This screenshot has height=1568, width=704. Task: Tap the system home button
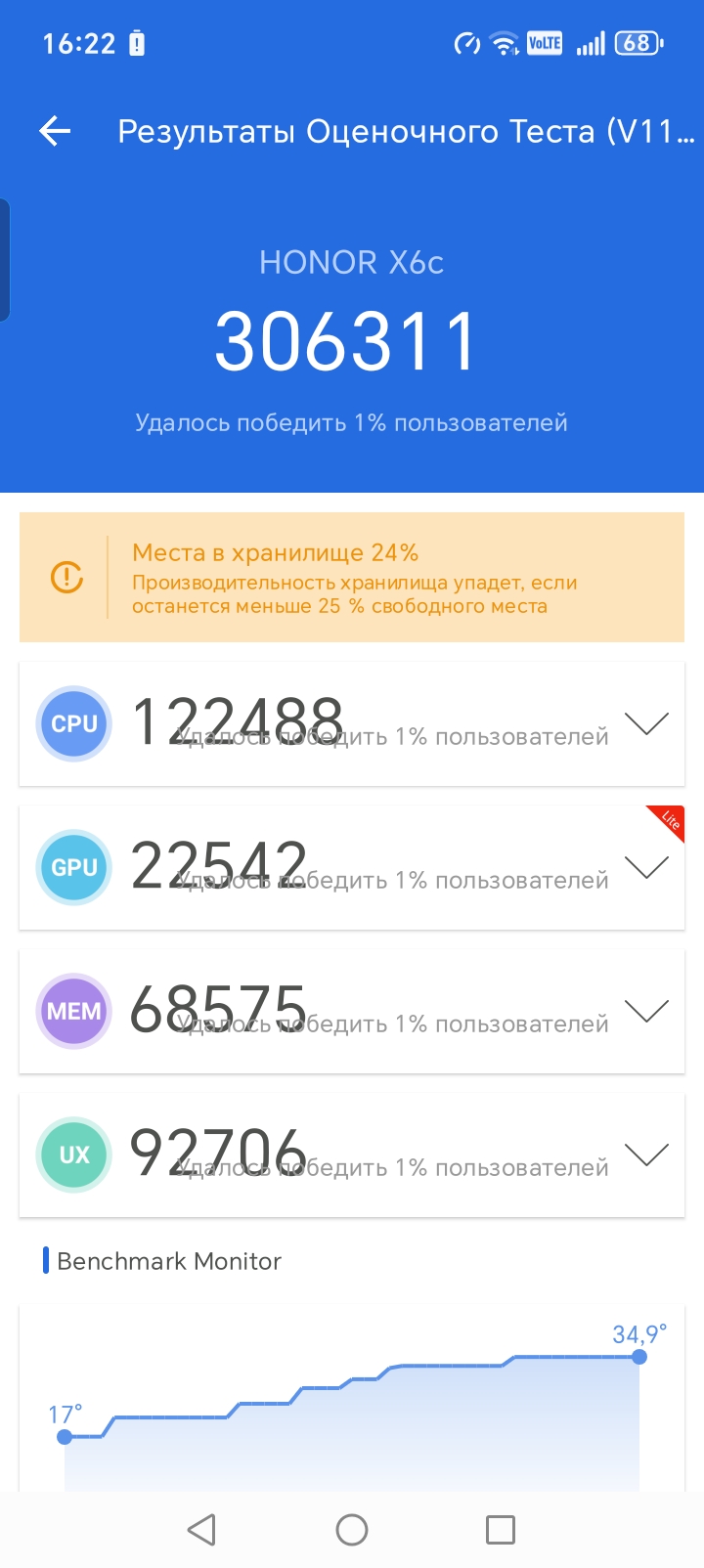(x=352, y=1530)
